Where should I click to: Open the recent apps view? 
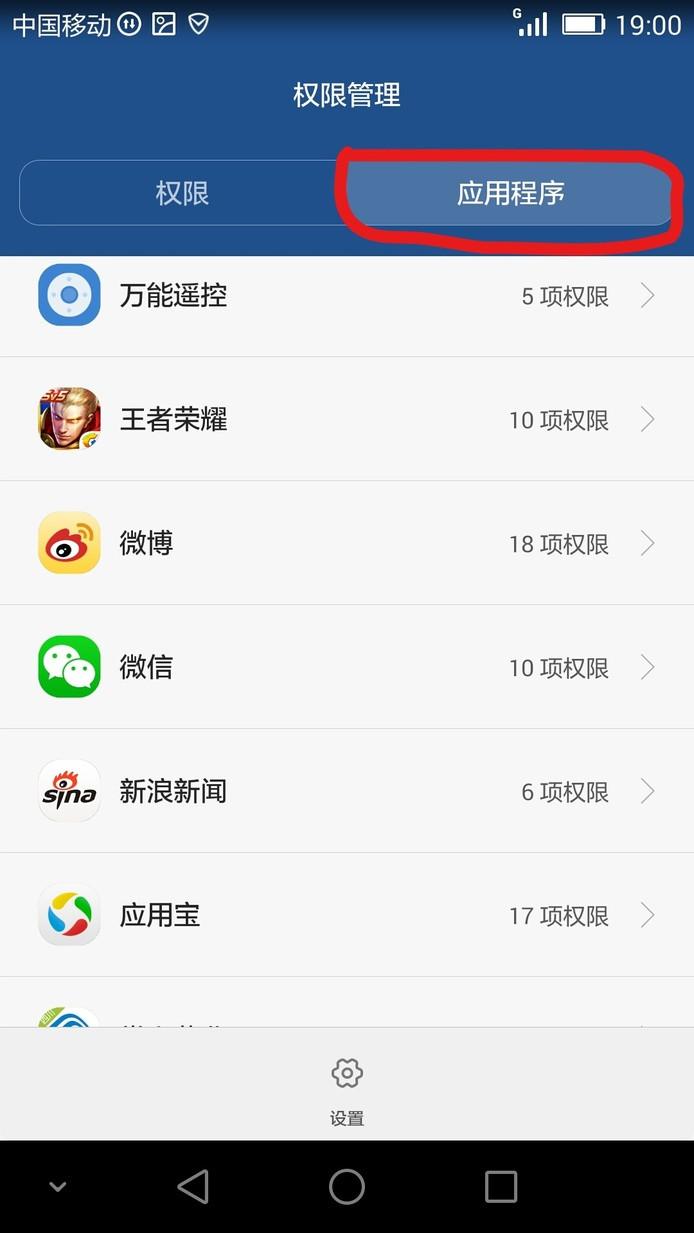(x=500, y=1187)
